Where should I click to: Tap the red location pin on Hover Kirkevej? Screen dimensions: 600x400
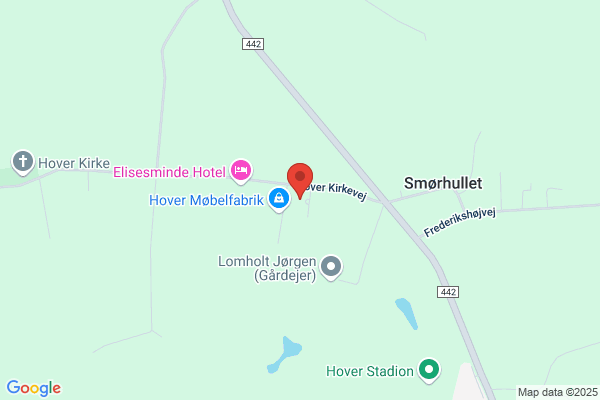300,181
